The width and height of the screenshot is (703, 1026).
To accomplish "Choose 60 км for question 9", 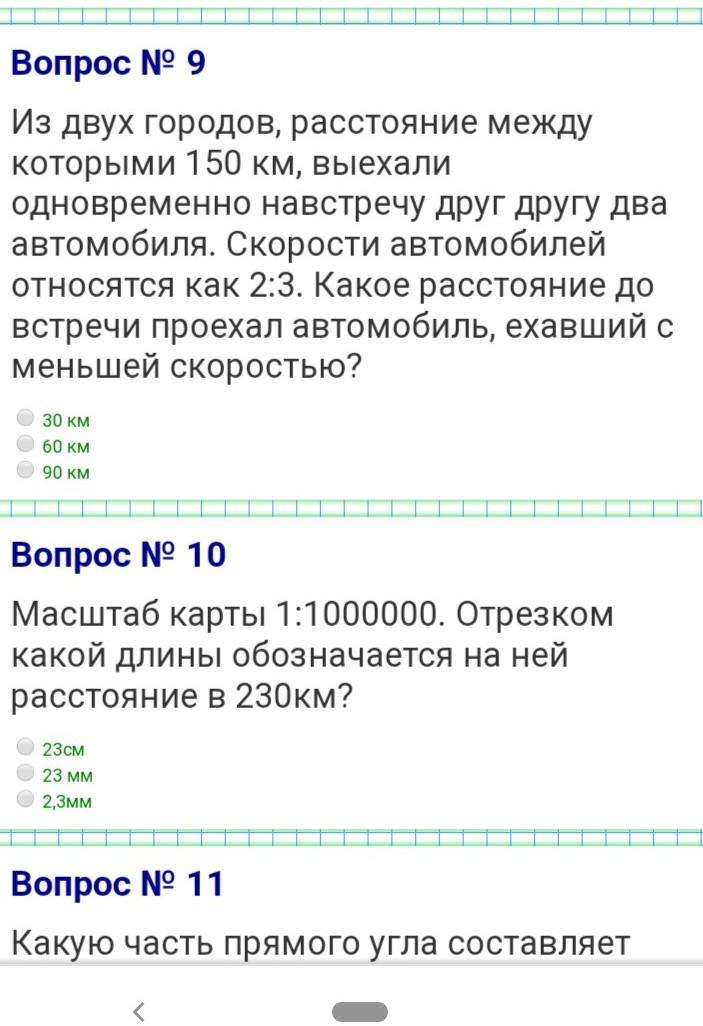I will point(27,444).
